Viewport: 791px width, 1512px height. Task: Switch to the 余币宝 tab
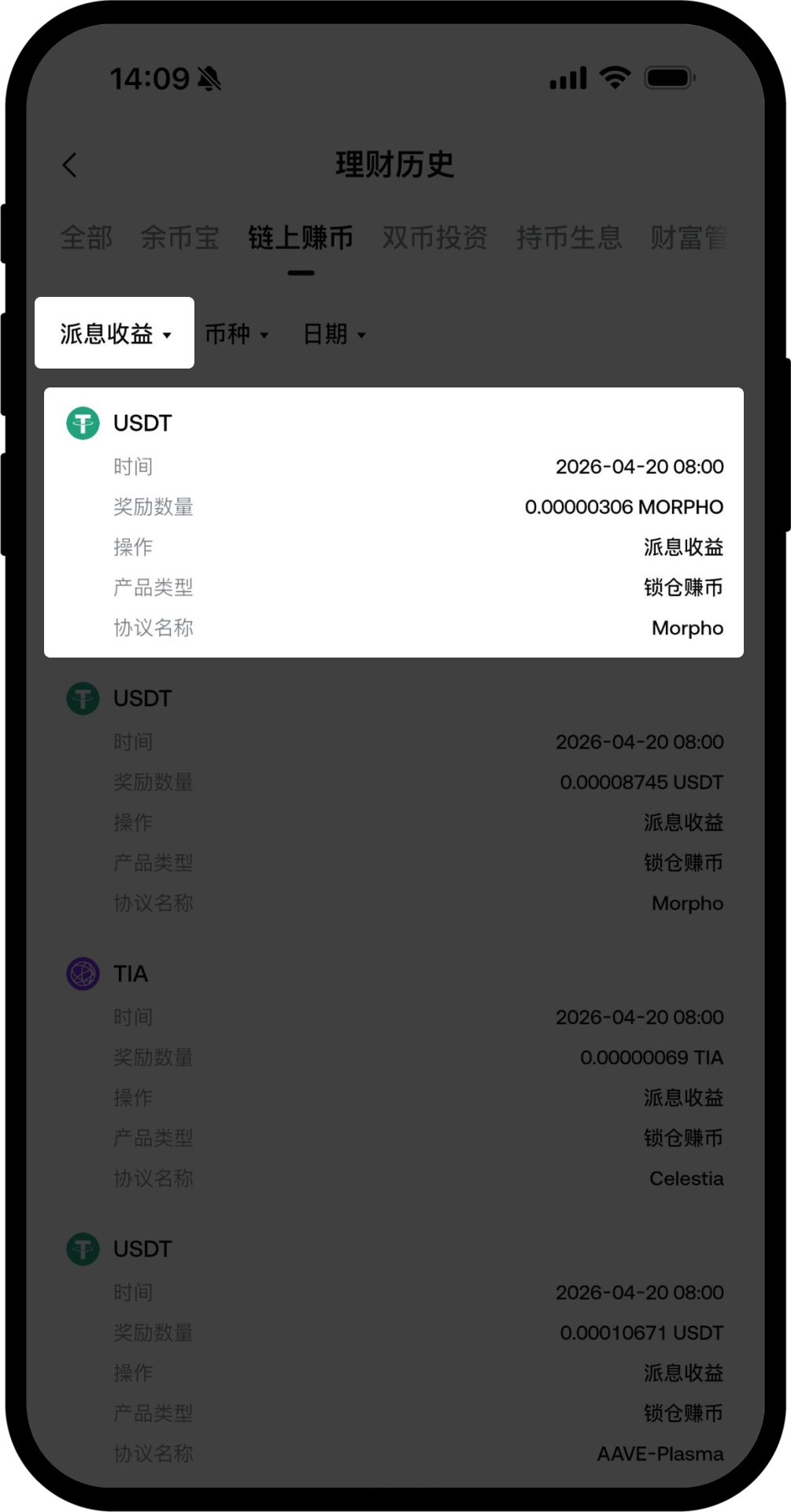[180, 238]
